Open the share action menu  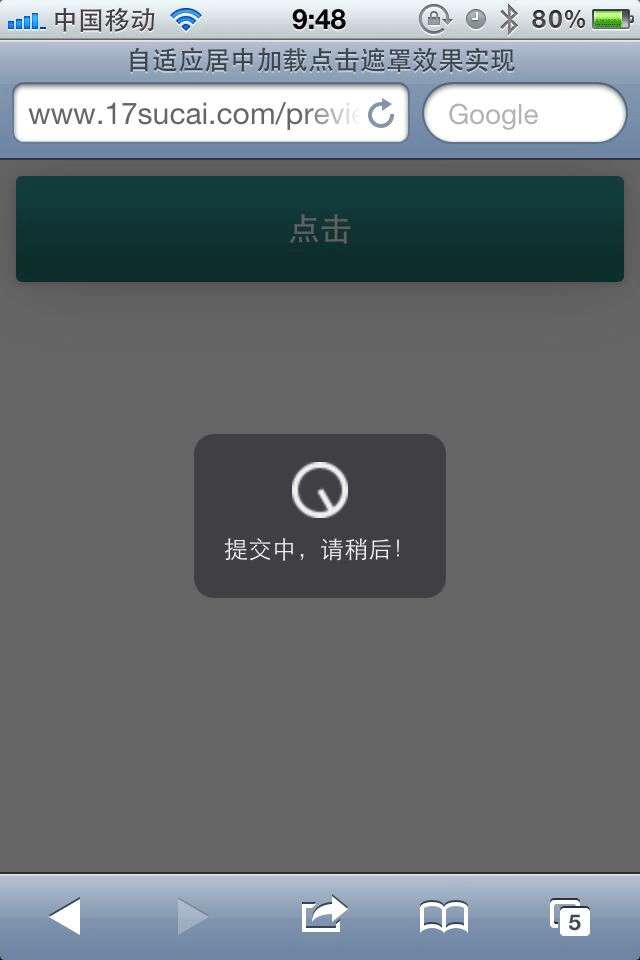(324, 915)
